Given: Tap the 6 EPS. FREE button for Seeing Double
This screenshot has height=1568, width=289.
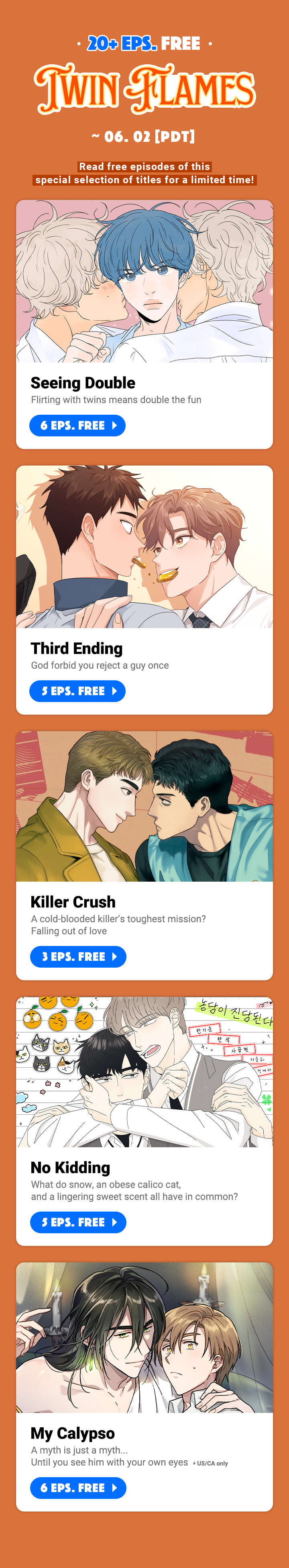Looking at the screenshot, I should click(77, 426).
